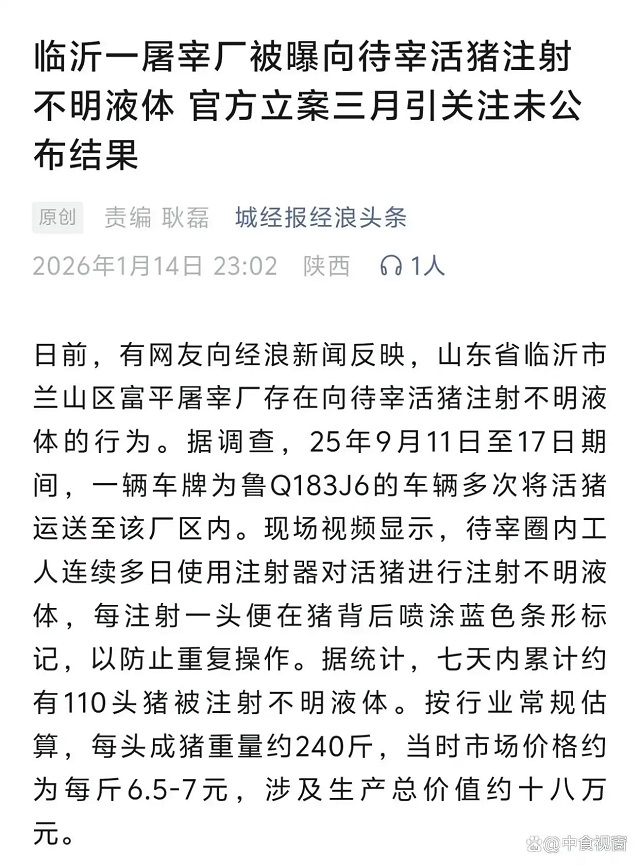Viewport: 640px width, 866px height.
Task: Tap the headphones listen icon
Action: (x=391, y=265)
